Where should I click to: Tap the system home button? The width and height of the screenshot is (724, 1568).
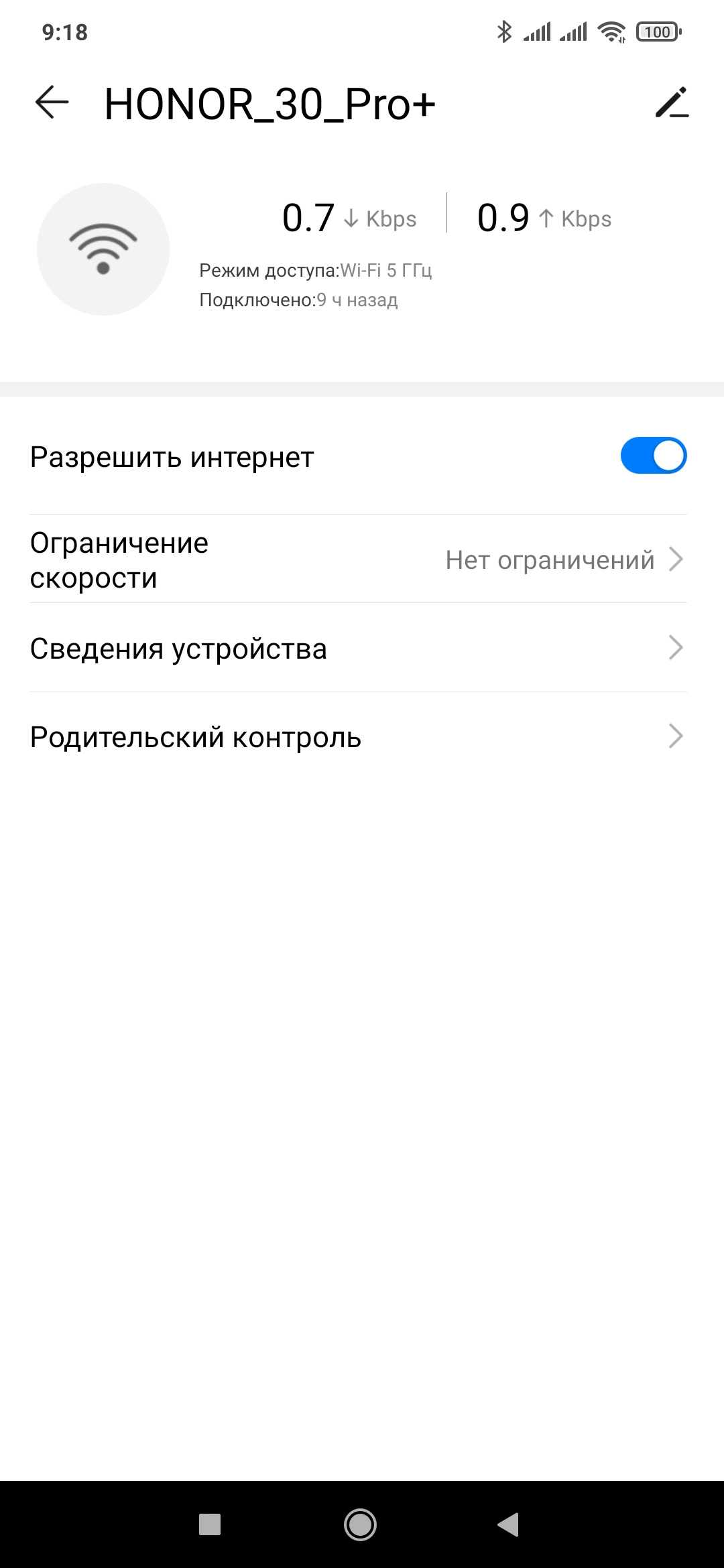coord(360,1524)
